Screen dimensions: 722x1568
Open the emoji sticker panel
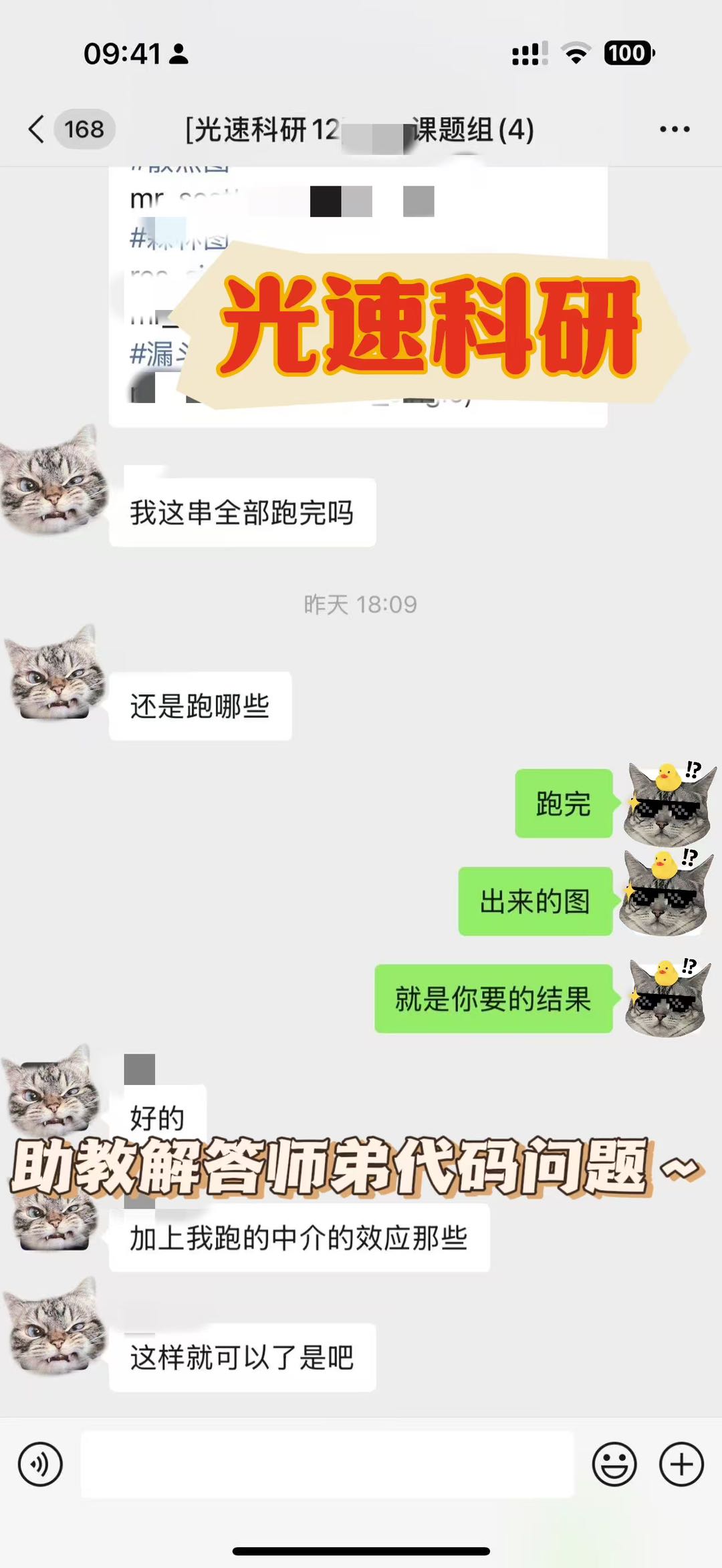(614, 1464)
